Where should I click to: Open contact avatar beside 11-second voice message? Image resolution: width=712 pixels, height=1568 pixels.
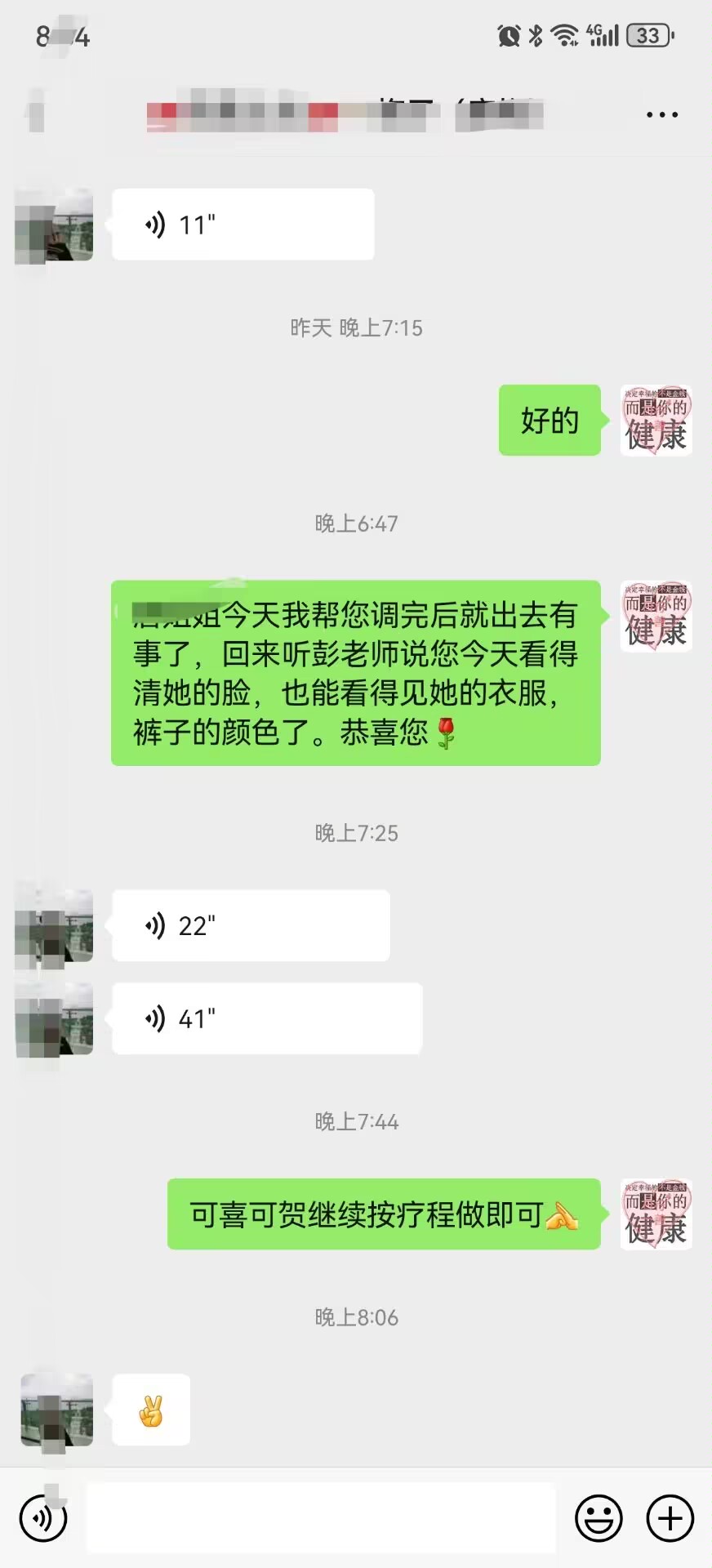point(54,226)
